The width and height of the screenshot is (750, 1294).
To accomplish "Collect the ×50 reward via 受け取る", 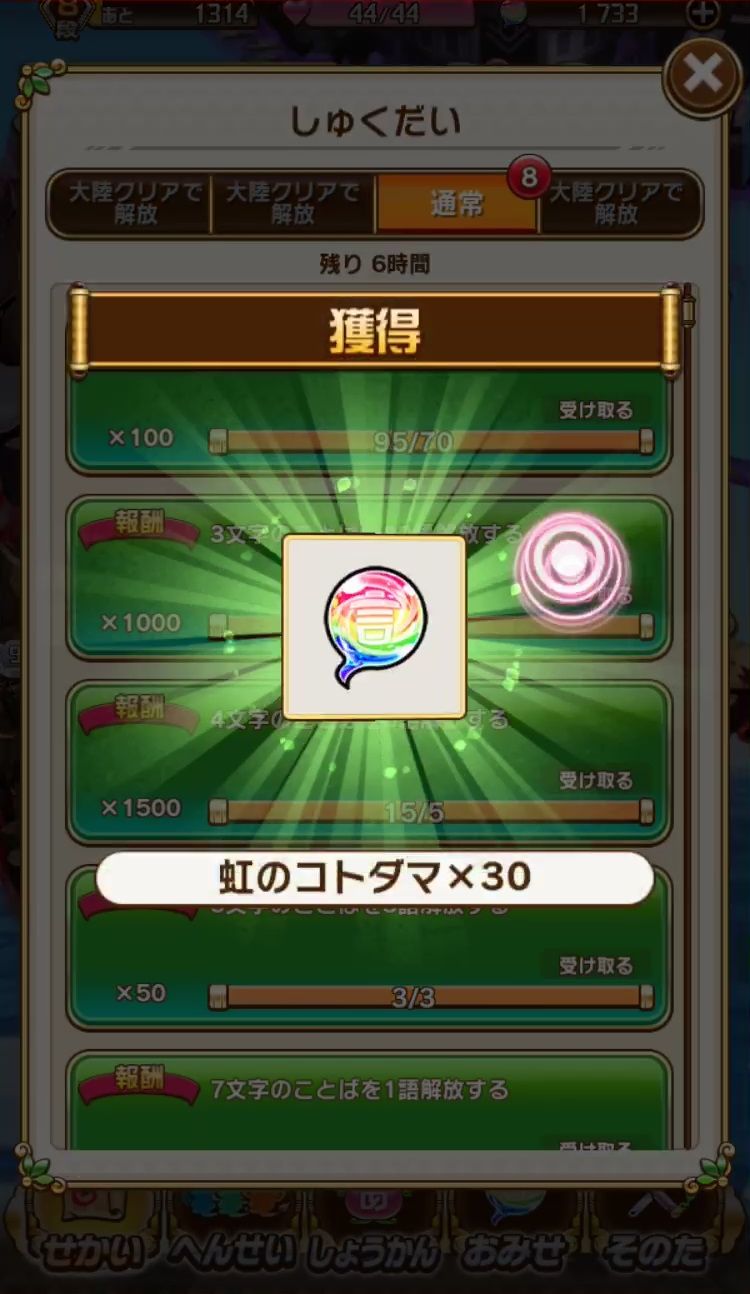I will pyautogui.click(x=596, y=965).
